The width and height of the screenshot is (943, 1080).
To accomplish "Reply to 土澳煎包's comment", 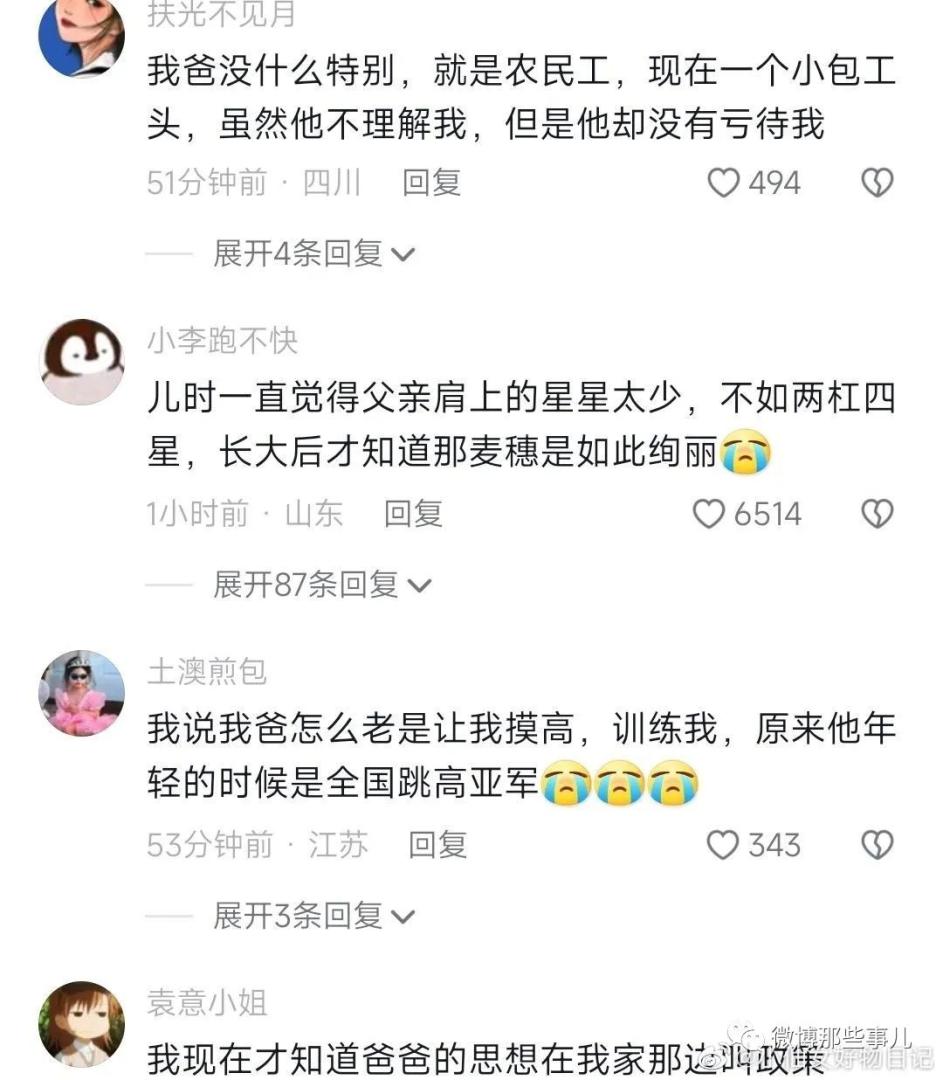I will pos(438,846).
